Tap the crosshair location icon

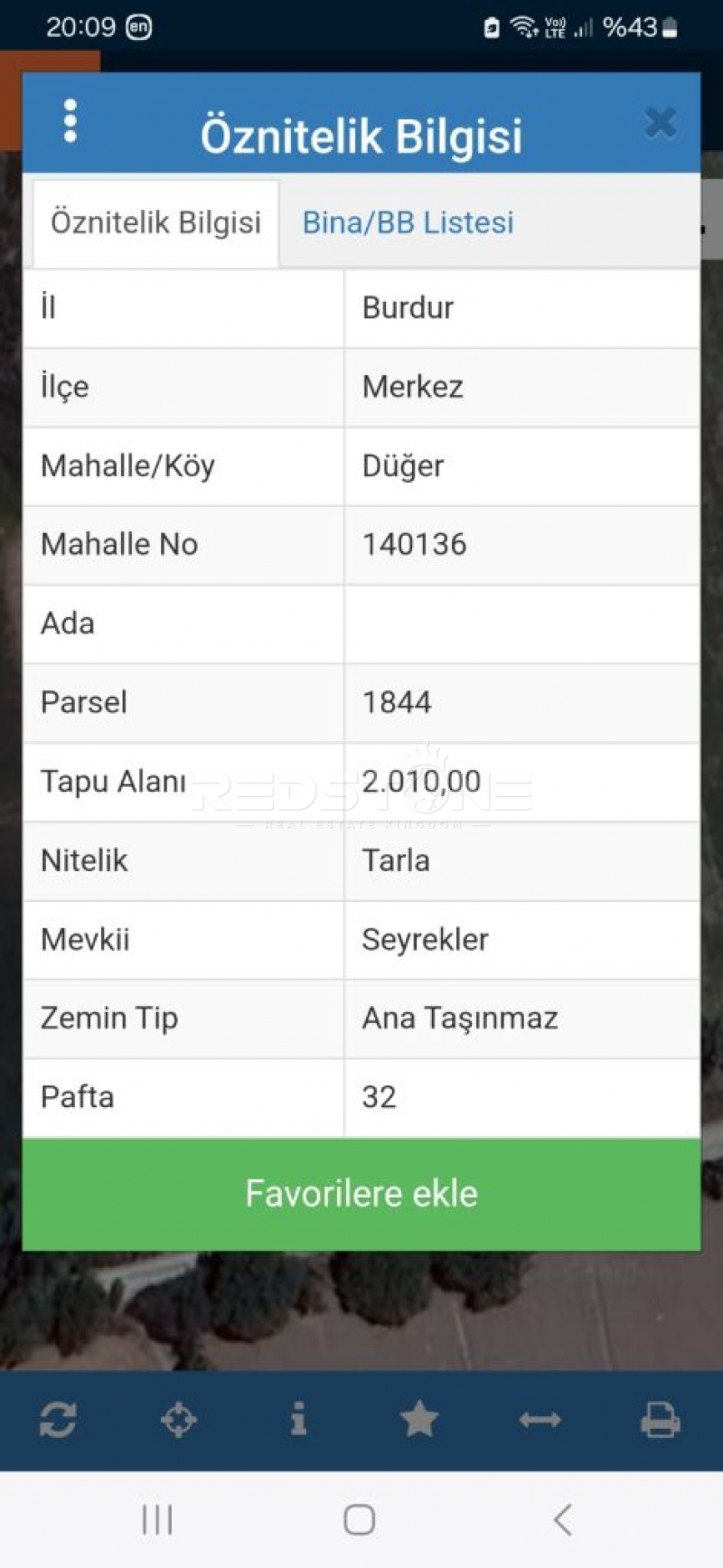pos(178,1420)
